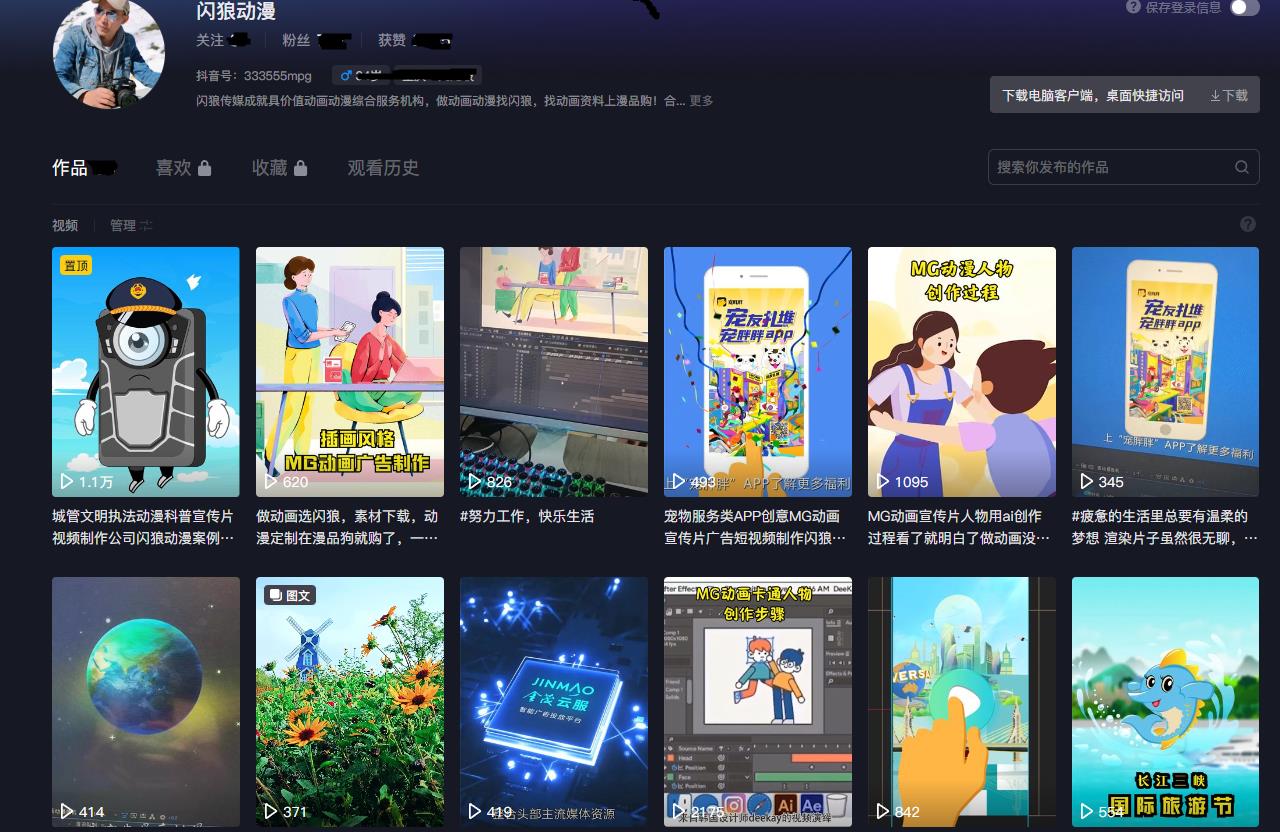Play the 金茂云服 chip video
The image size is (1280, 832).
(554, 702)
